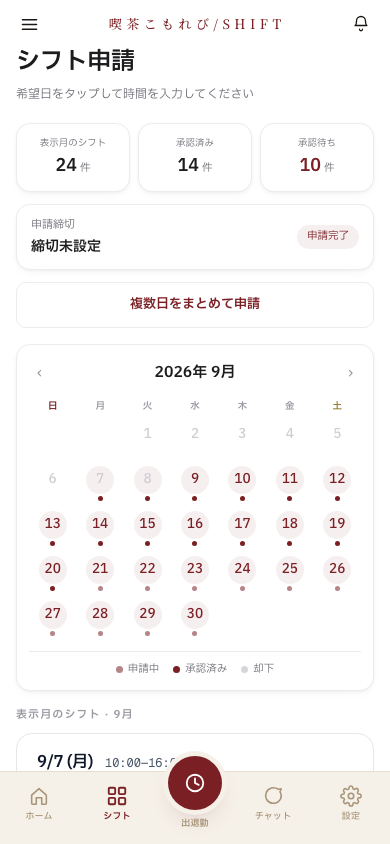Select September 9 on the calendar
Image resolution: width=390 pixels, height=844 pixels.
click(195, 480)
